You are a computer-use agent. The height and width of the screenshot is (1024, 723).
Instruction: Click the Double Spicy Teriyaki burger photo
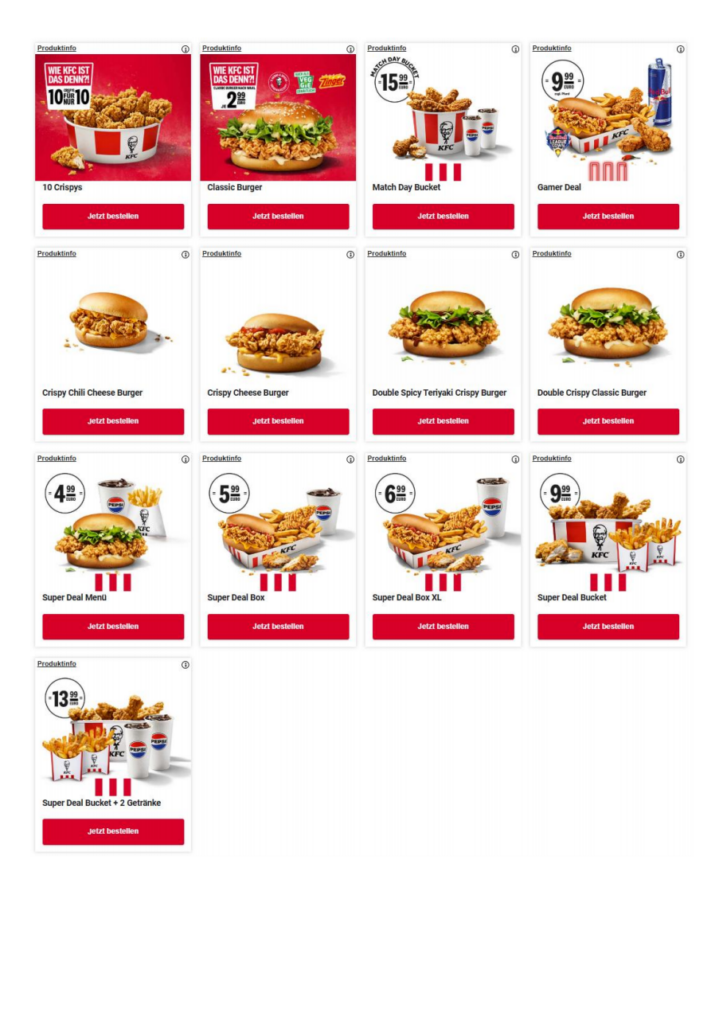click(x=443, y=326)
